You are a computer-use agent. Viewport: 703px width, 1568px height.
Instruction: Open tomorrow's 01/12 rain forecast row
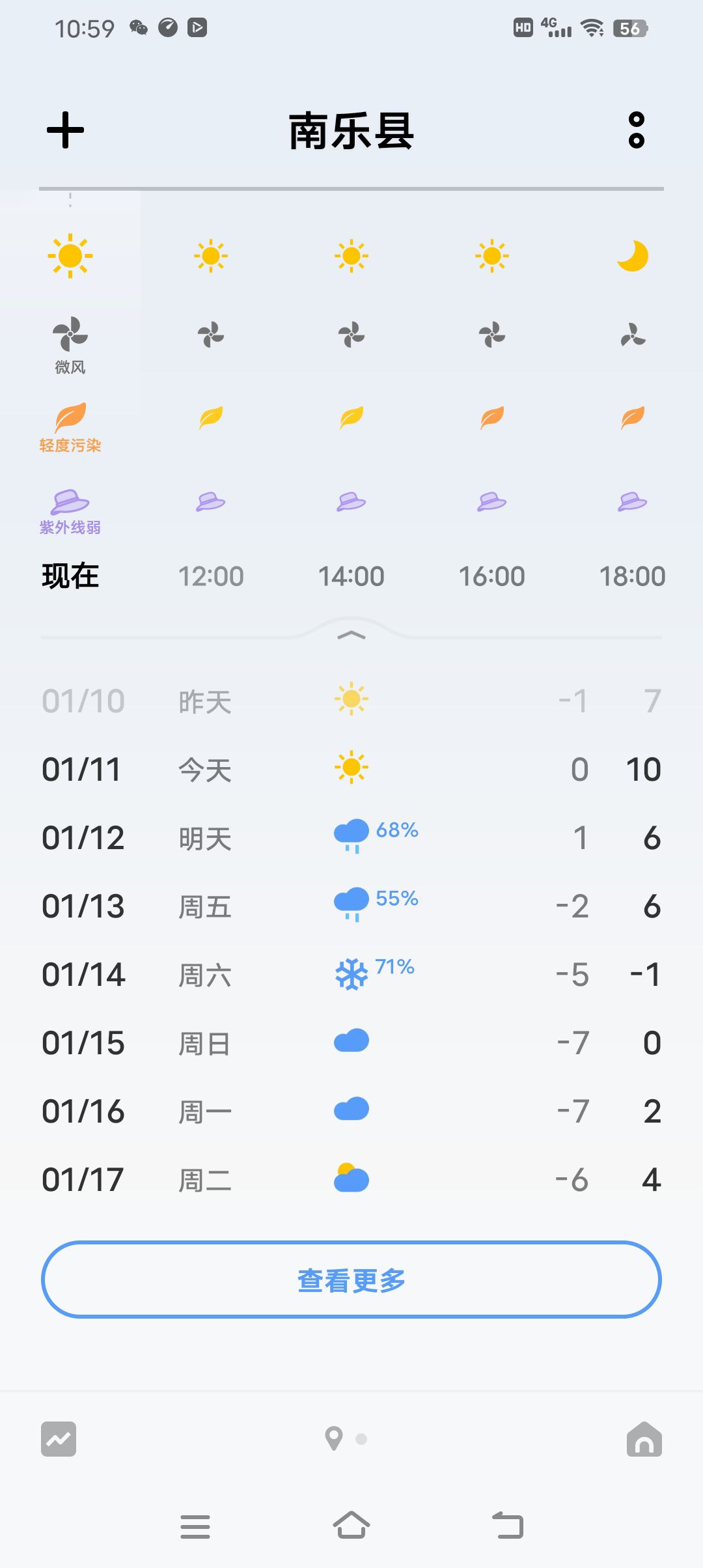pos(351,838)
